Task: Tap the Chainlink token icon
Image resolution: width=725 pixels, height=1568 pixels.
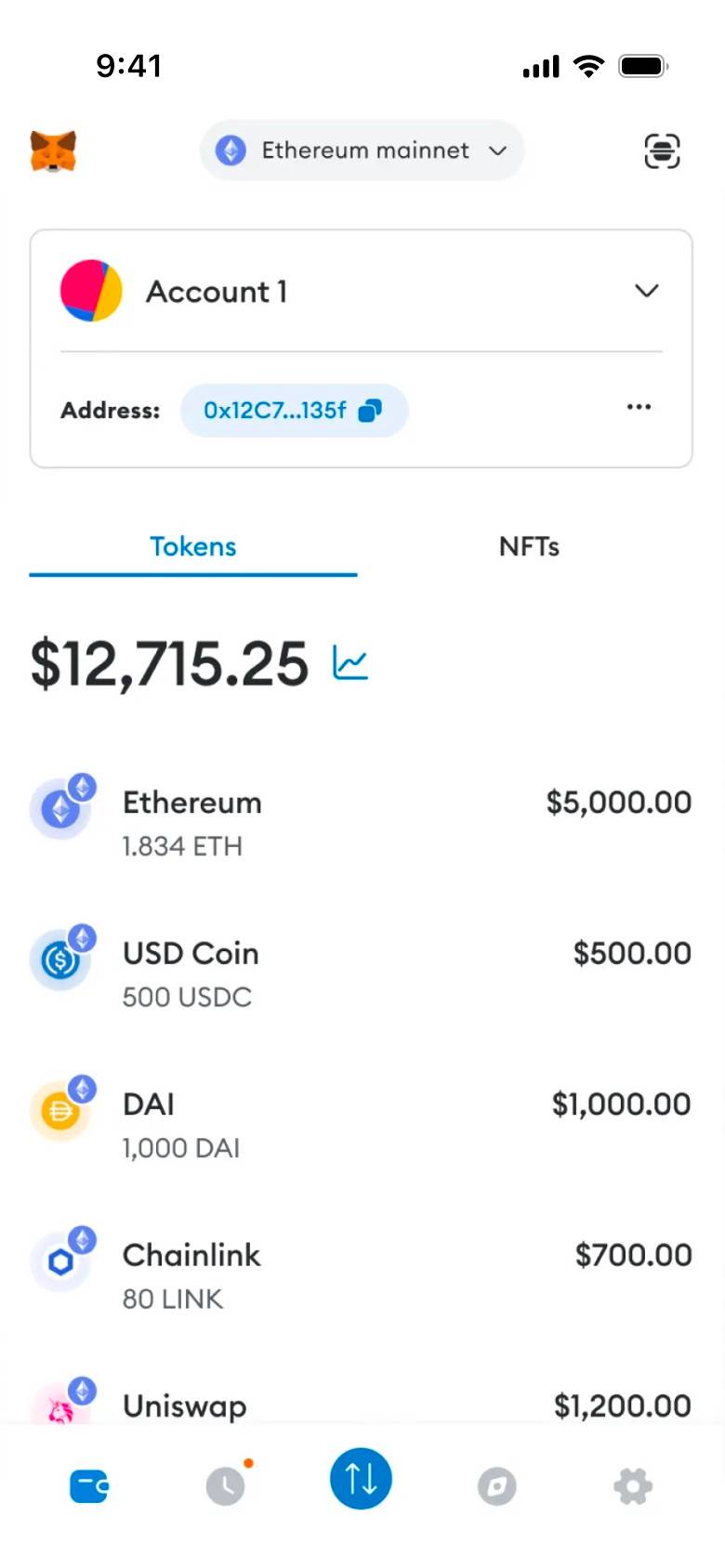Action: tap(60, 1261)
